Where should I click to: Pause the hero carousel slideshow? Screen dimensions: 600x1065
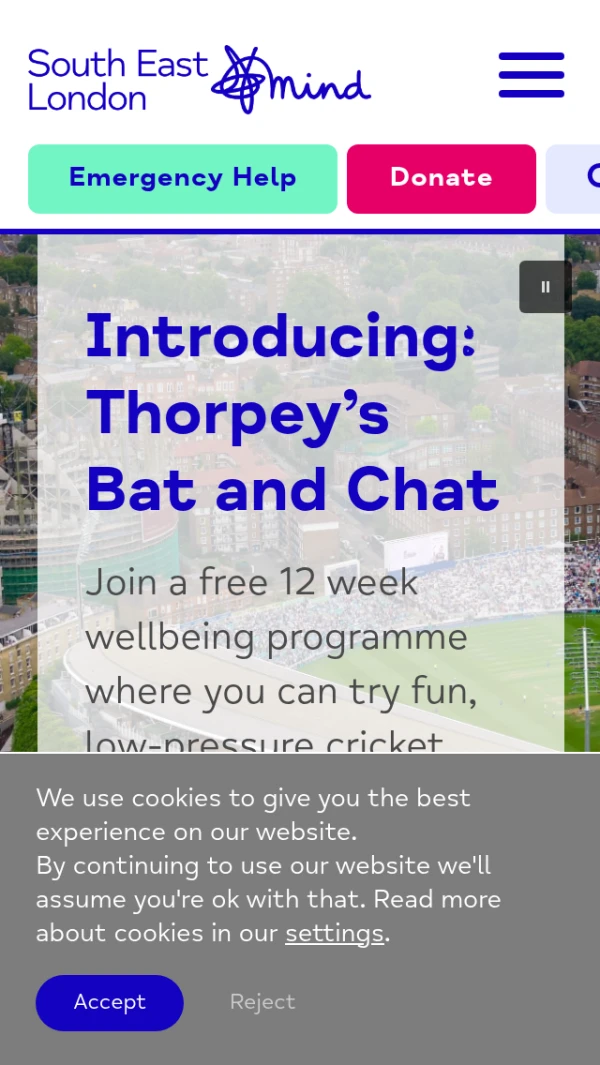coord(545,287)
